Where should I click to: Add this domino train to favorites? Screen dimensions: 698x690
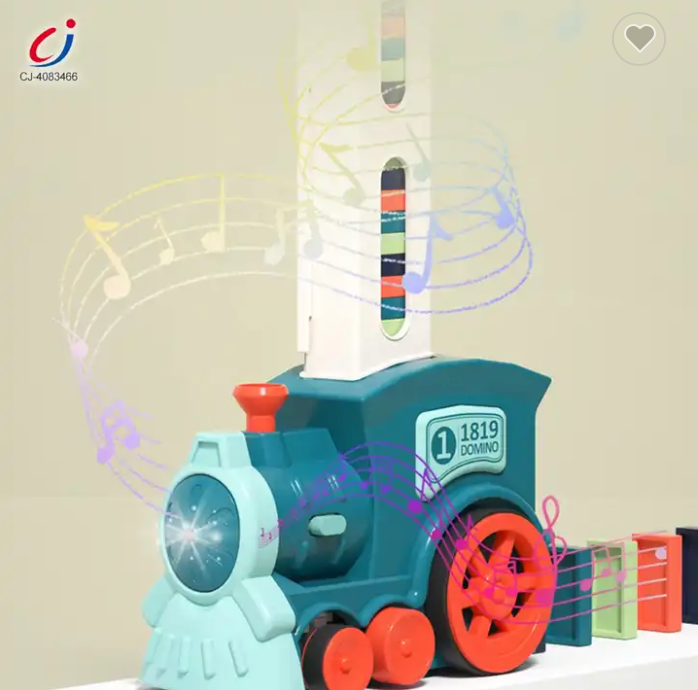click(x=639, y=40)
